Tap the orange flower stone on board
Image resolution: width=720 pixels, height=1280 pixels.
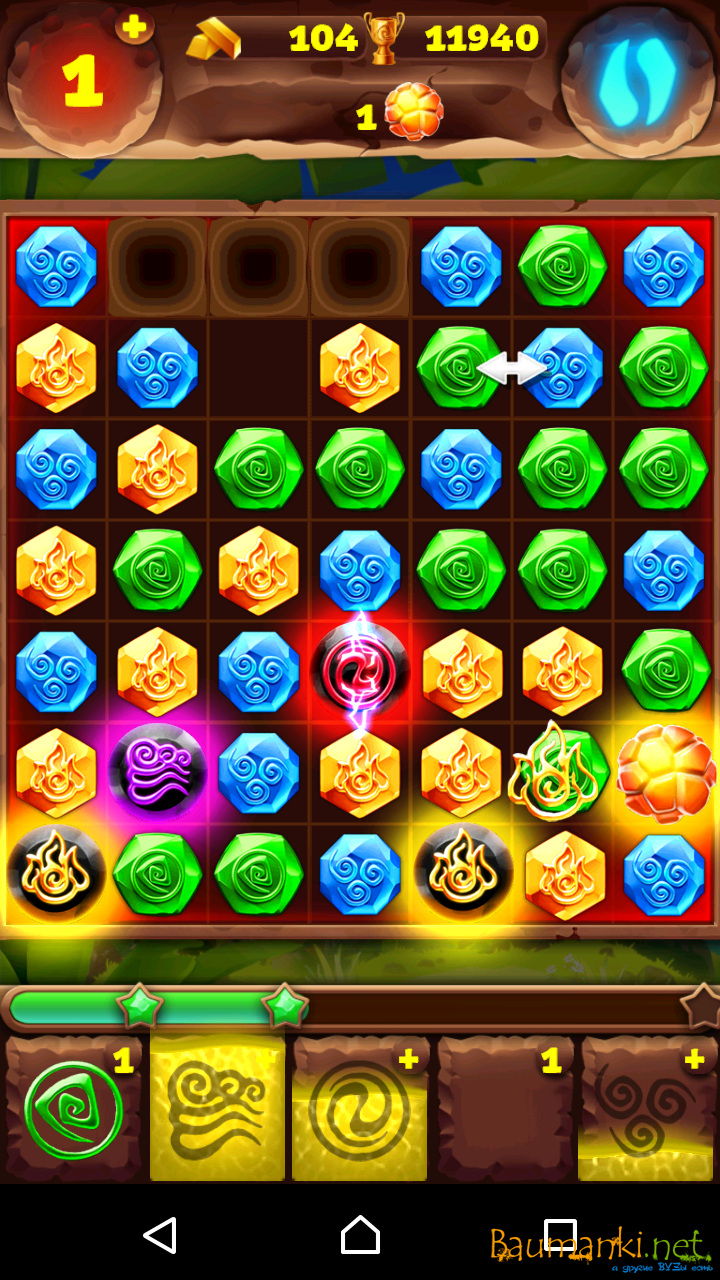point(664,772)
